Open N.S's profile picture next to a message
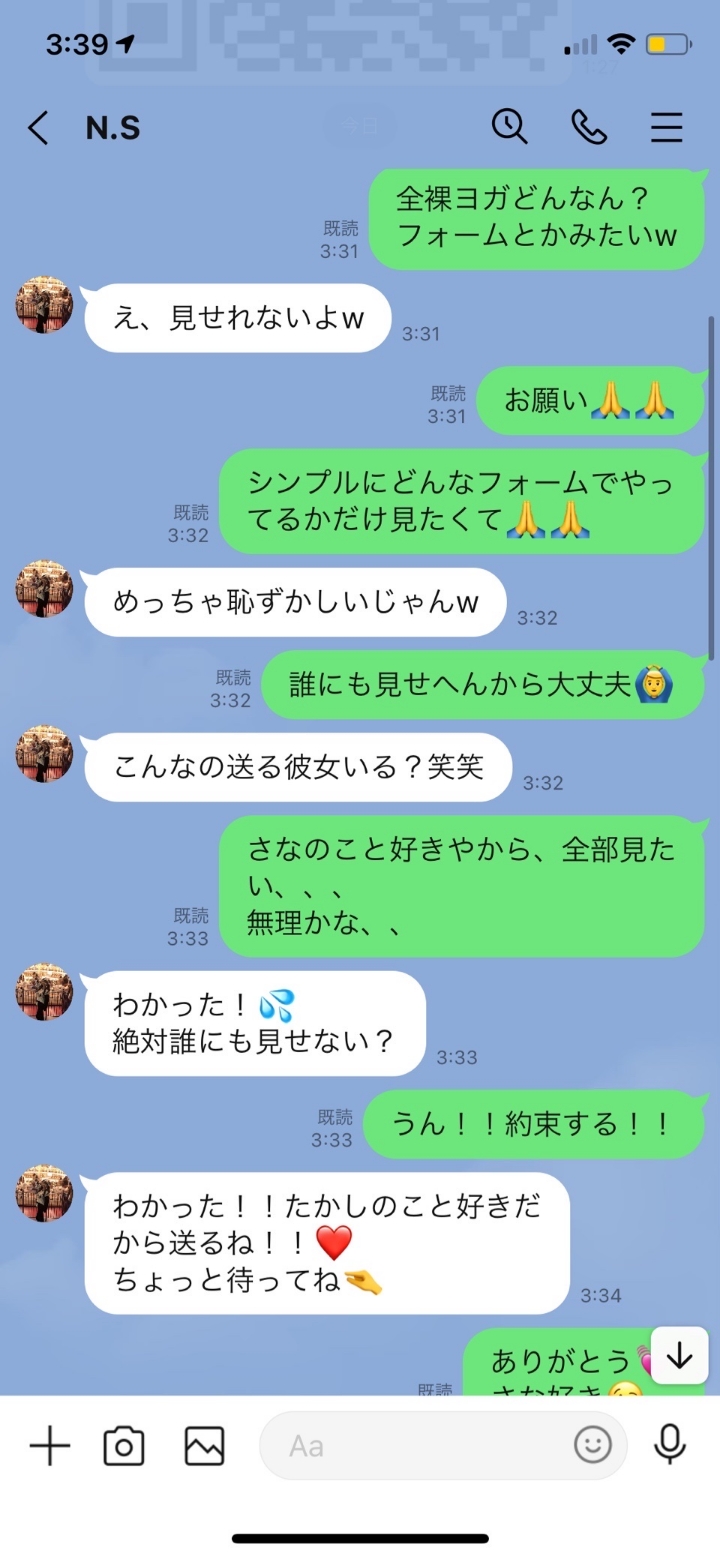The width and height of the screenshot is (720, 1559). pos(43,307)
